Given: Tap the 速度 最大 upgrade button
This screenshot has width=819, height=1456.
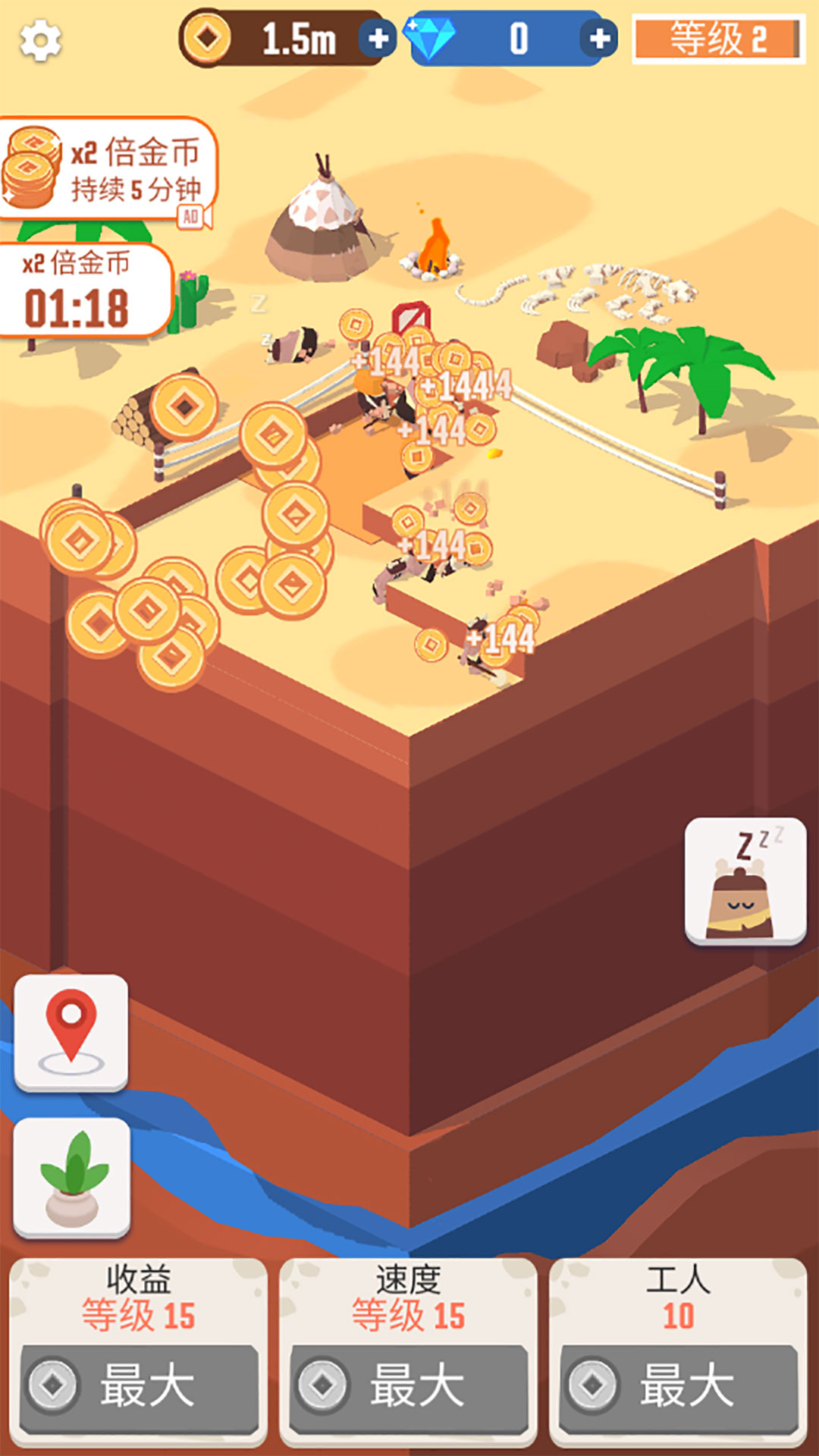Looking at the screenshot, I should 409,1387.
